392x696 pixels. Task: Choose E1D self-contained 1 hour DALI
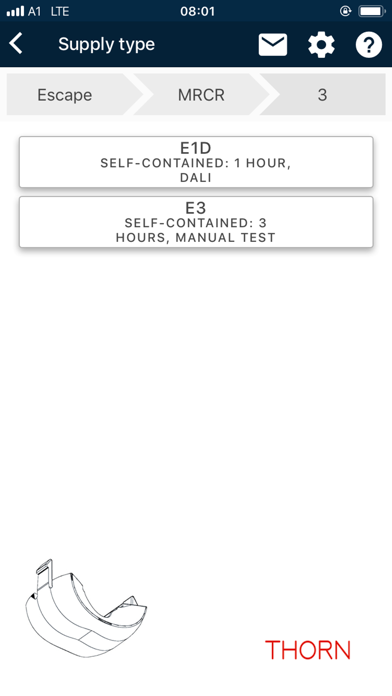(196, 162)
